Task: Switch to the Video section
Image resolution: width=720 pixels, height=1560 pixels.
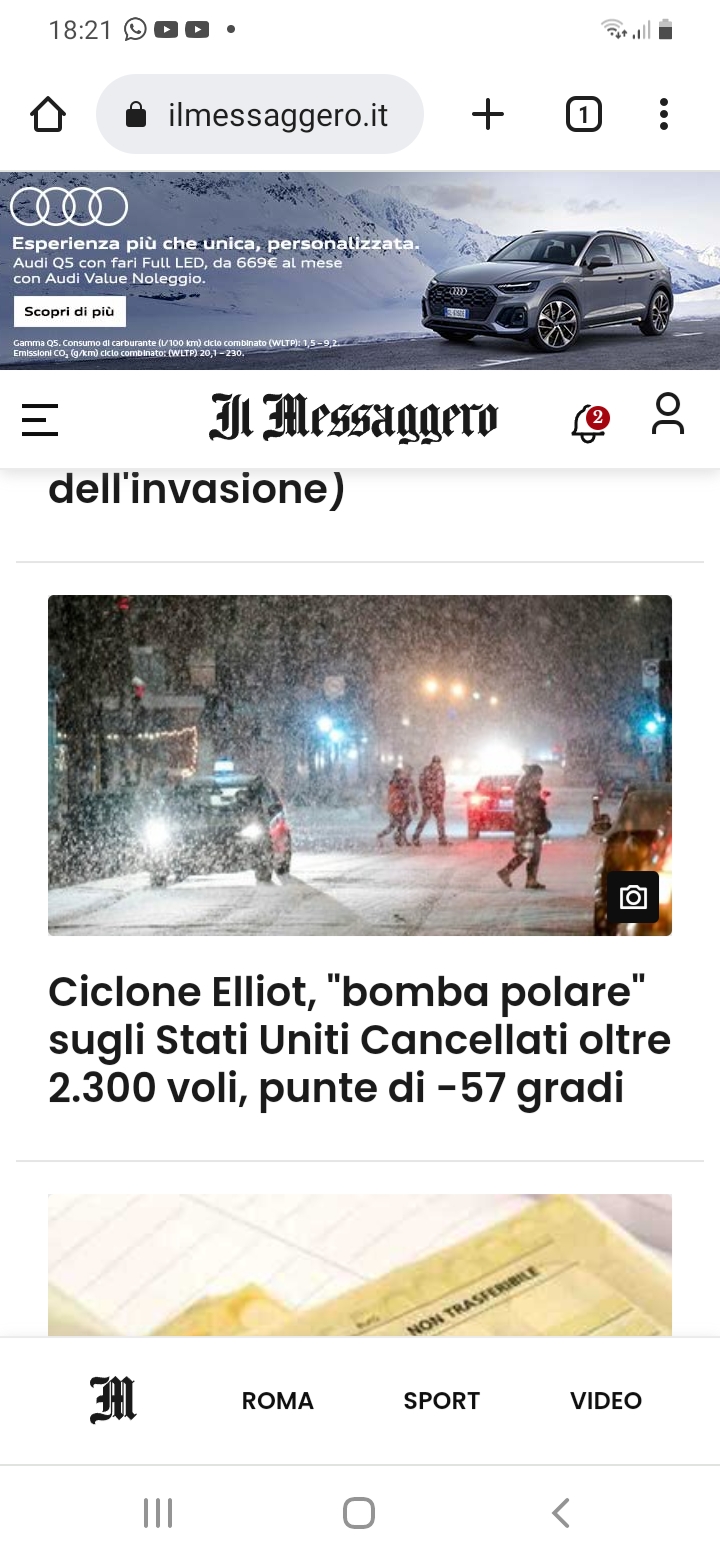Action: (x=606, y=1401)
